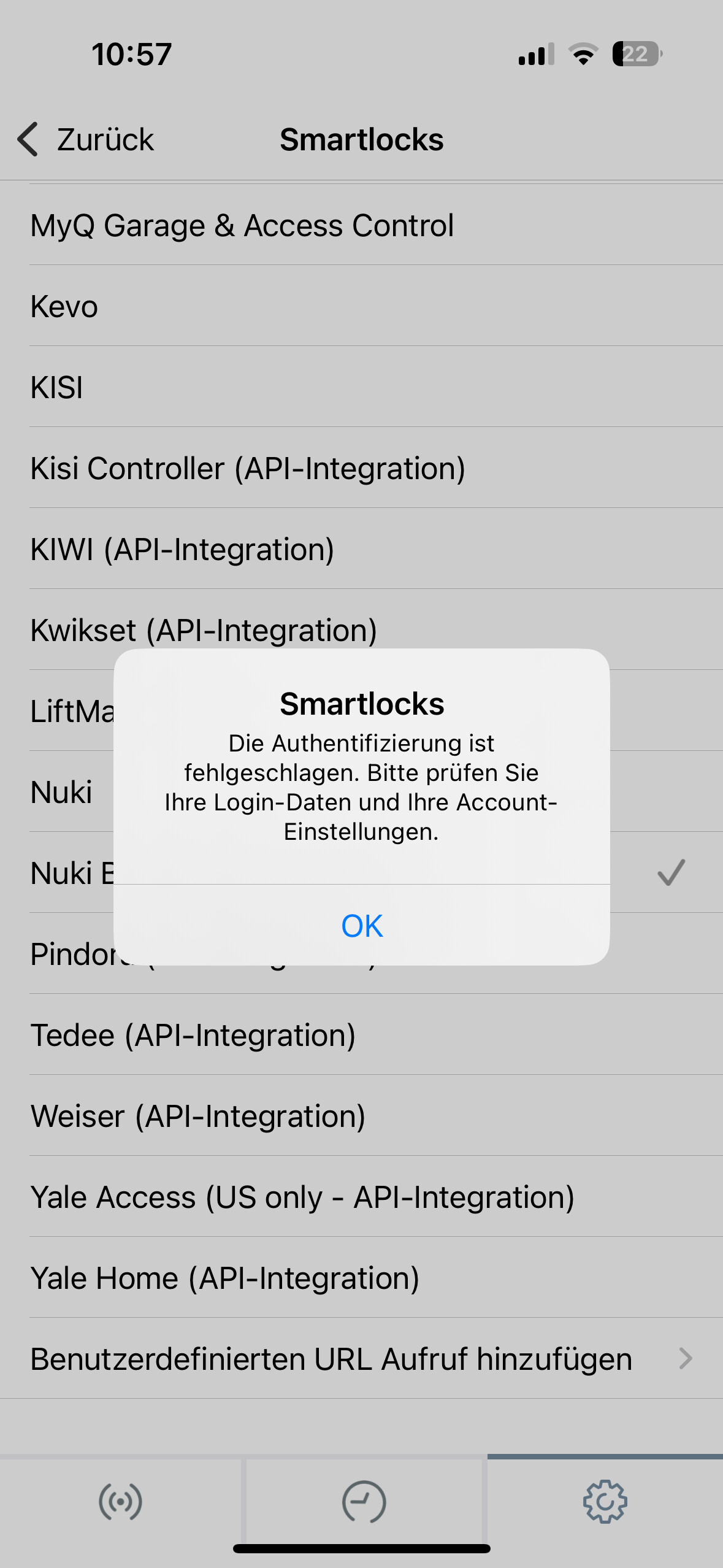This screenshot has width=723, height=1568.
Task: Choose Weiser (API-Integration)
Action: click(361, 1116)
